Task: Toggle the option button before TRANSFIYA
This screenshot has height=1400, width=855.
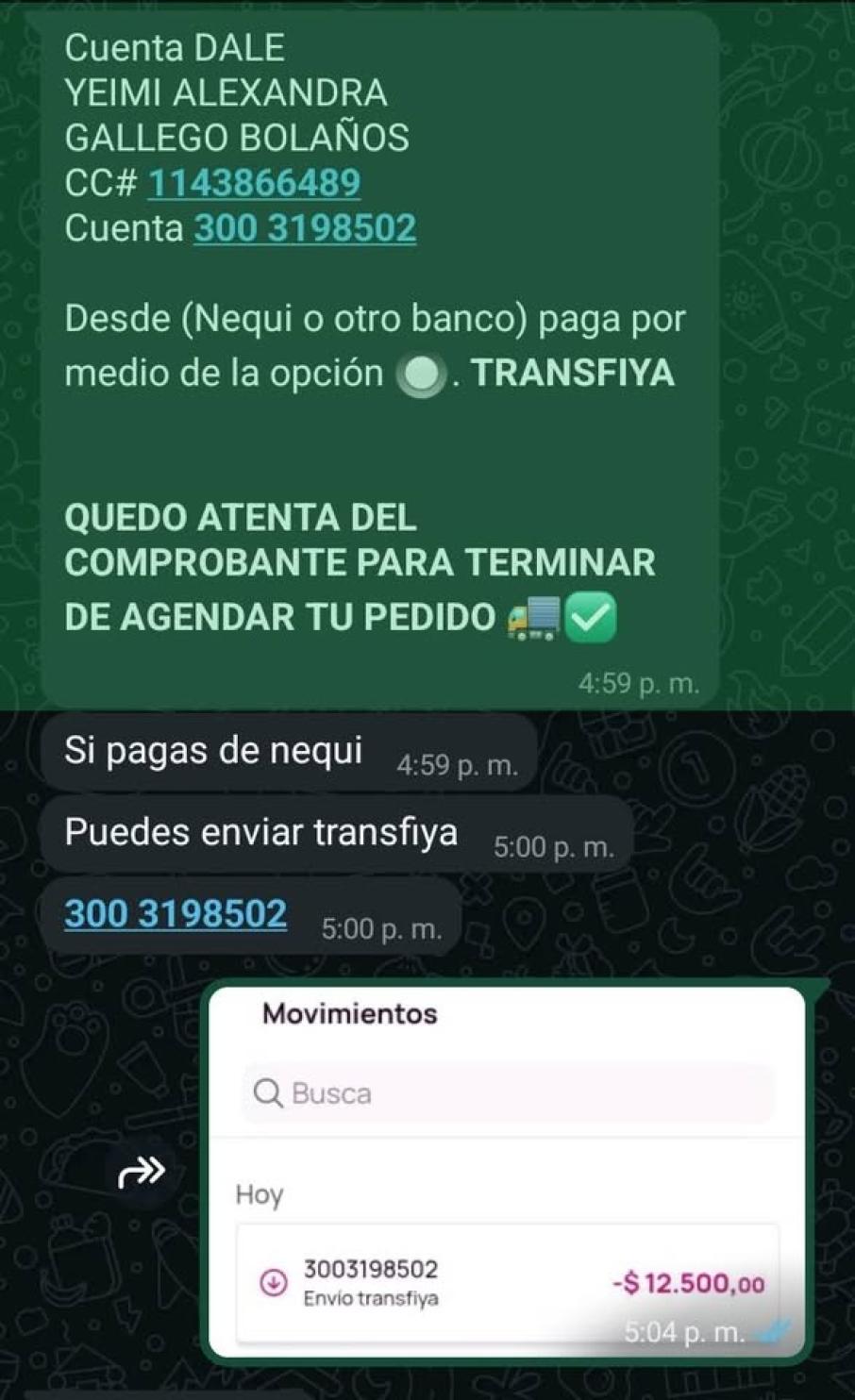Action: [x=421, y=374]
